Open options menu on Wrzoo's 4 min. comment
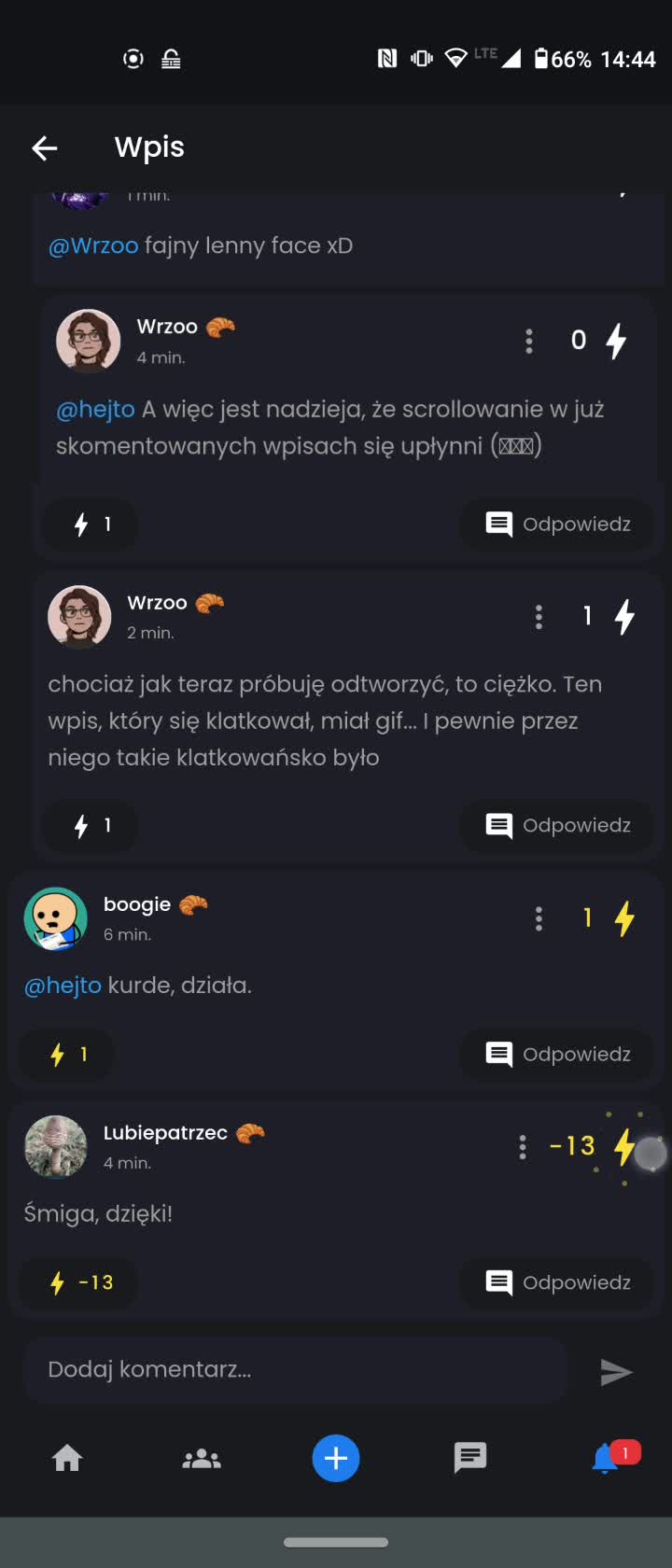Screen dimensions: 672x1568 point(529,341)
